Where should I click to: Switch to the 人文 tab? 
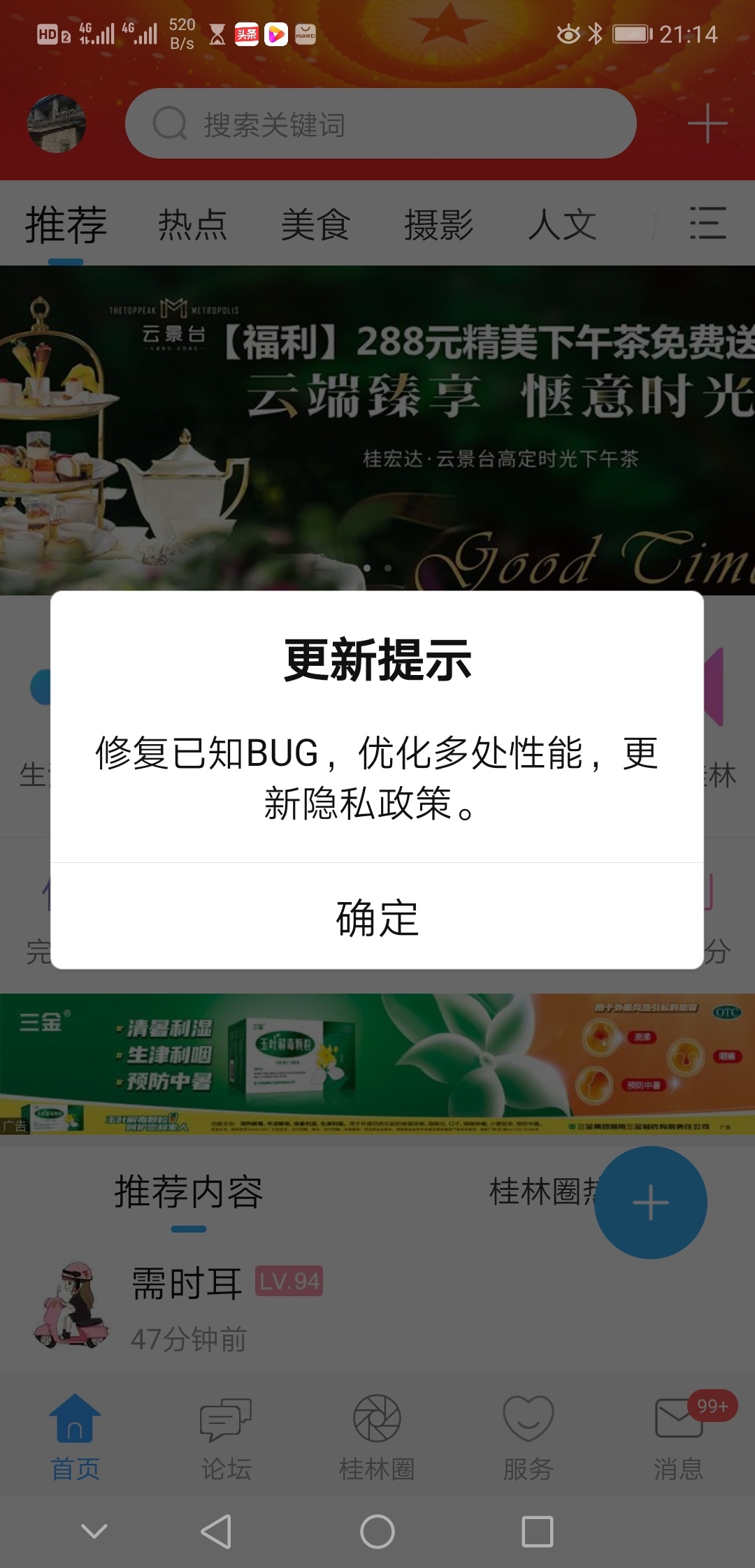tap(561, 225)
